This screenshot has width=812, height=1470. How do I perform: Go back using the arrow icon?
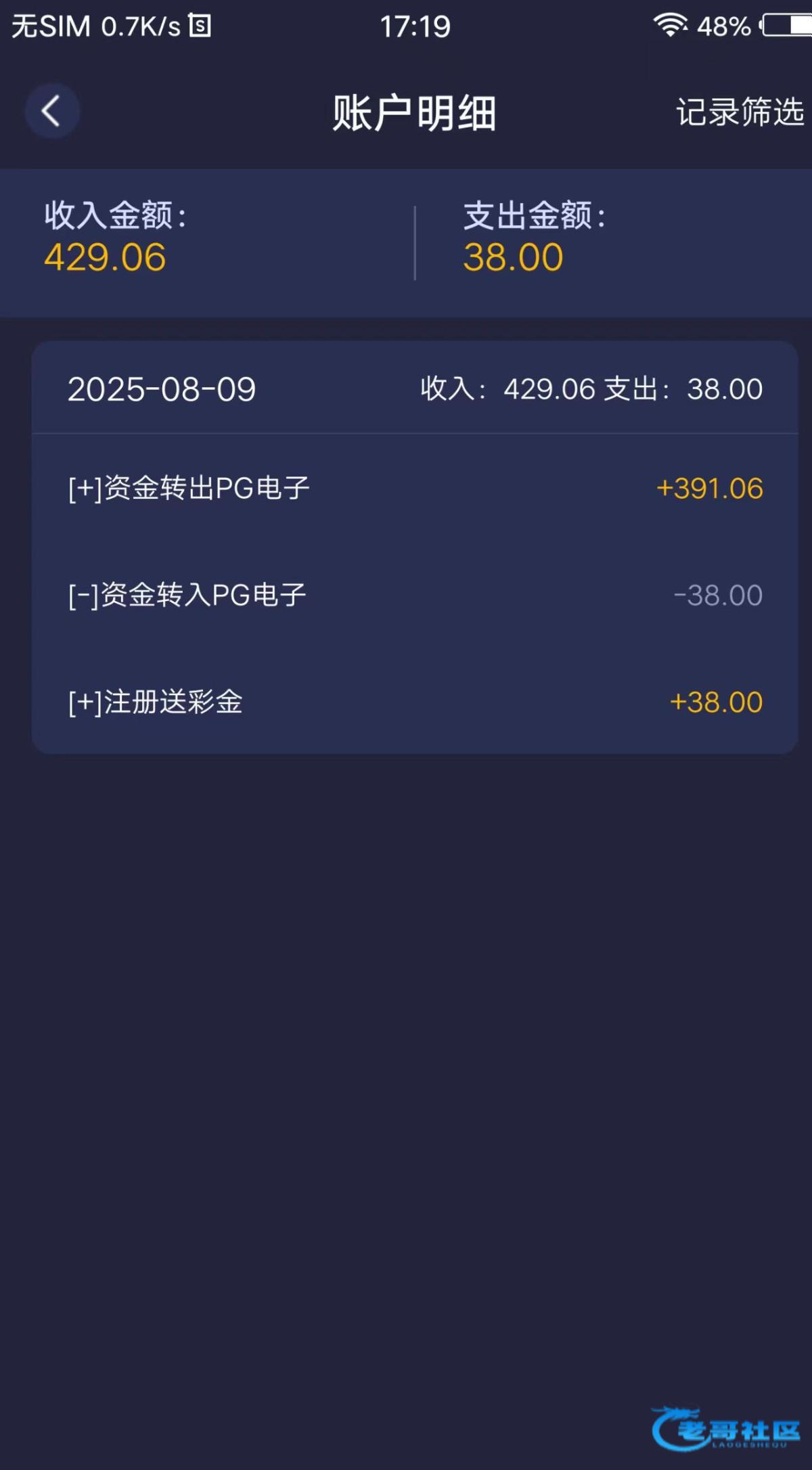click(52, 112)
